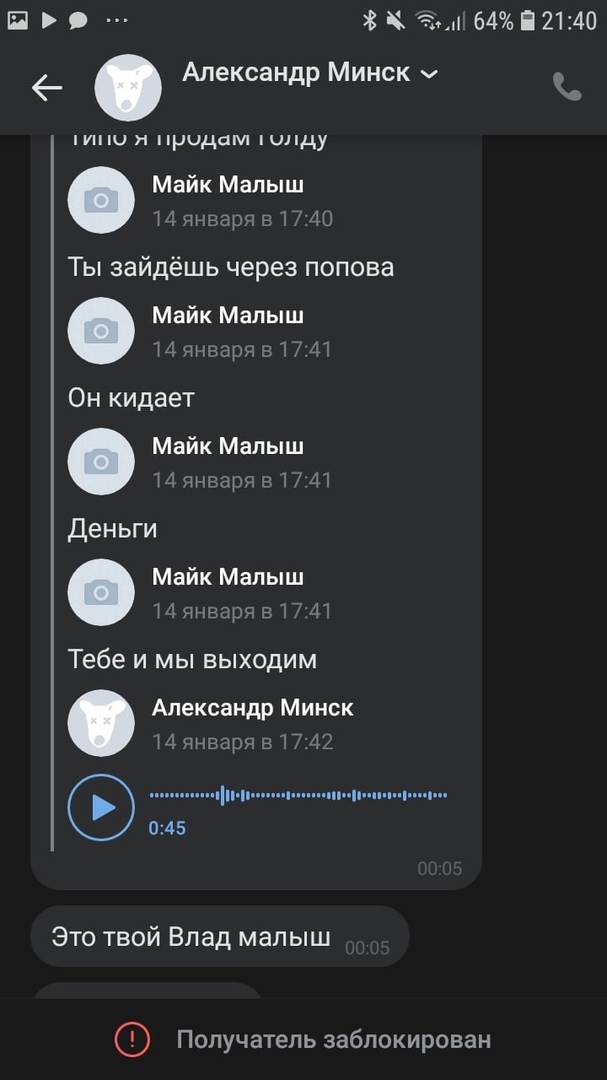This screenshot has height=1080, width=607.
Task: Select the message 'Это твой Влад малыш'
Action: click(191, 937)
